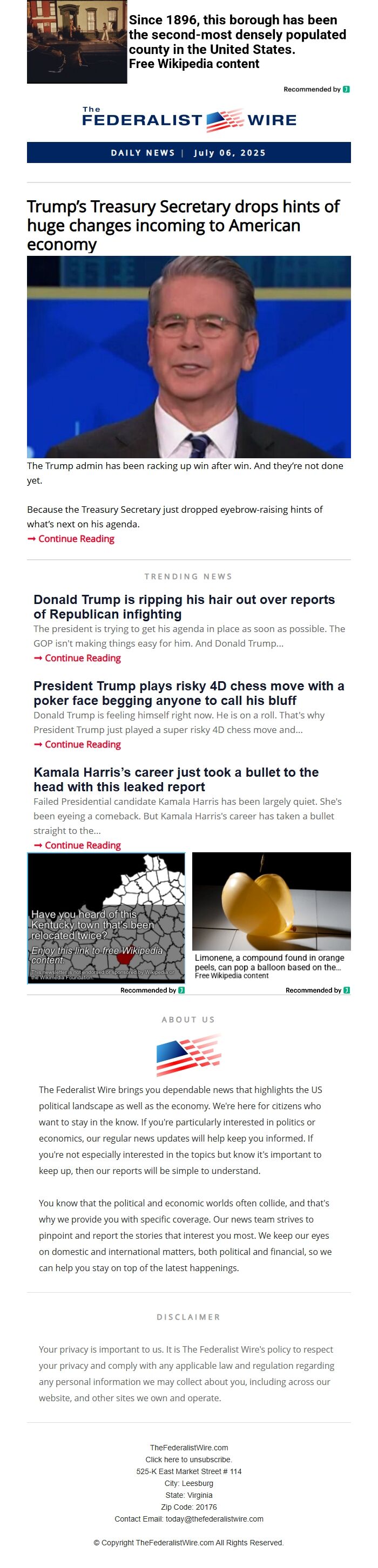Open the Republican infighting headline
This screenshot has height=1568, width=378.
pyautogui.click(x=184, y=607)
